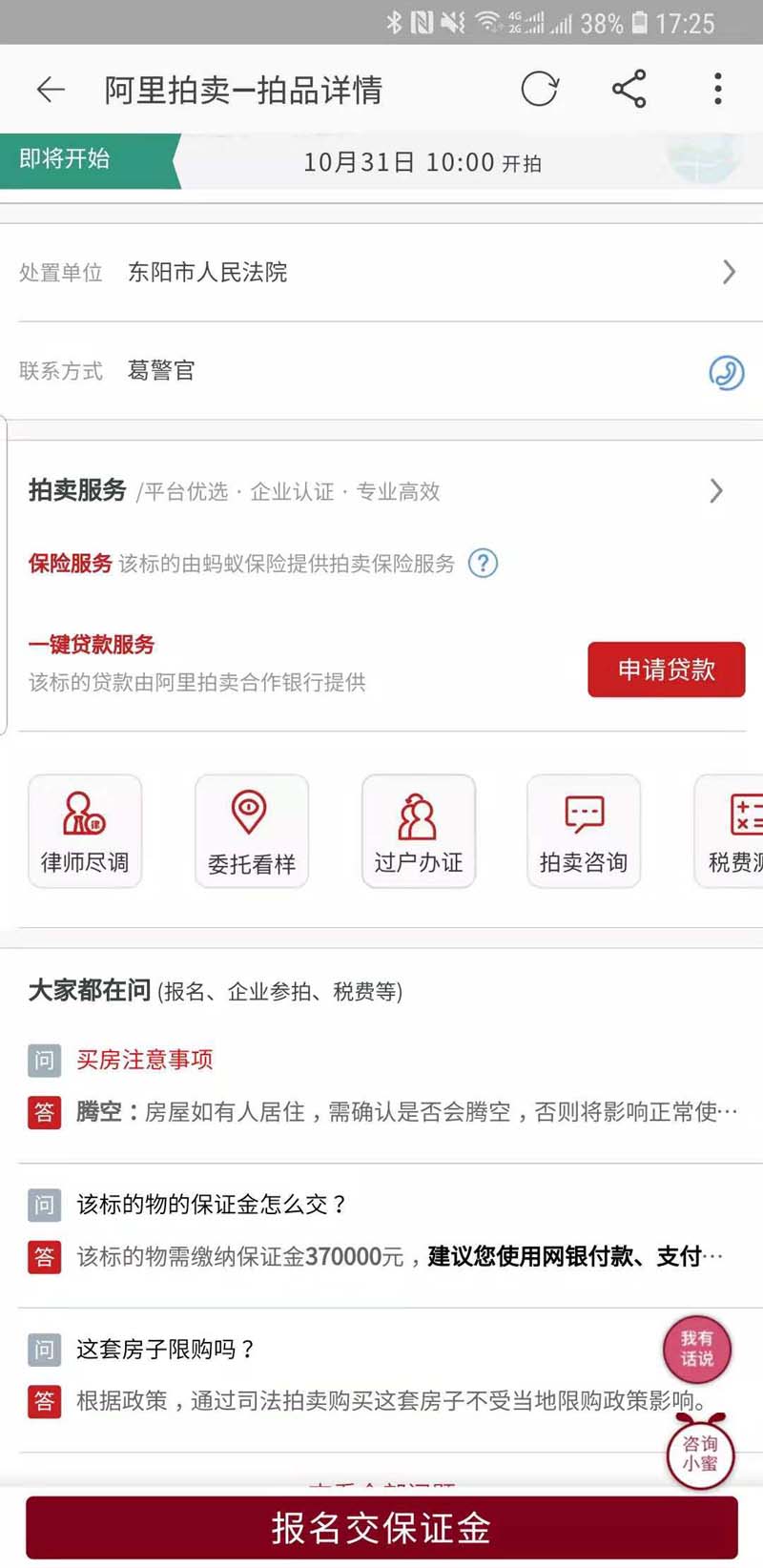The image size is (763, 1568).
Task: Open the 咨询小蜜 assistant
Action: (x=700, y=1453)
